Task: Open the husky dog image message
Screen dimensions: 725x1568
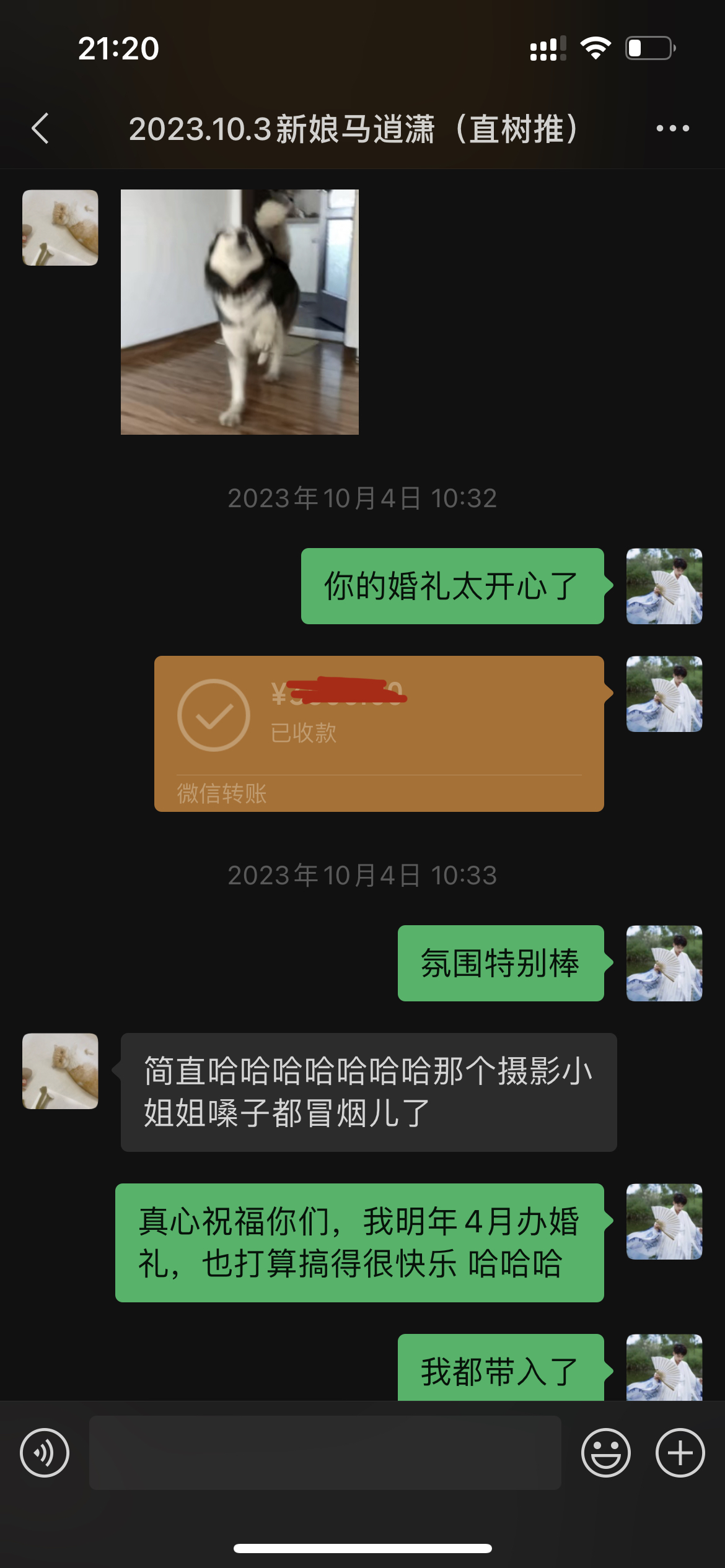Action: point(240,312)
